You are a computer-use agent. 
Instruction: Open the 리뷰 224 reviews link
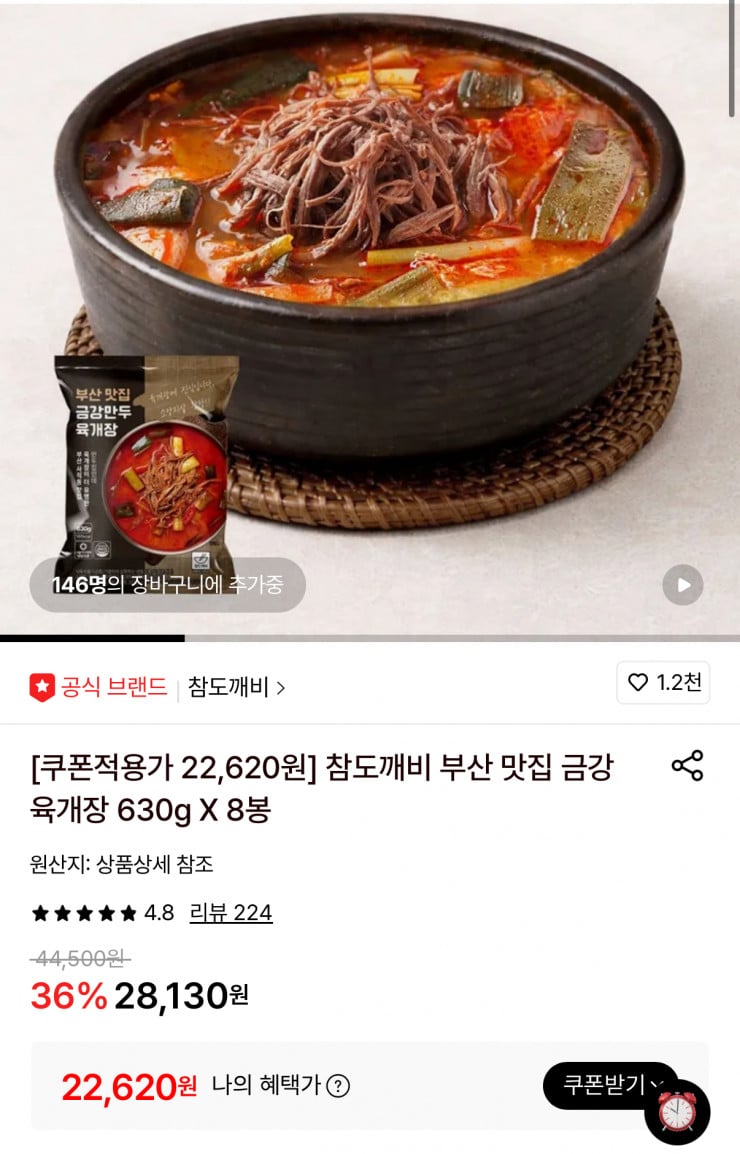pyautogui.click(x=231, y=913)
